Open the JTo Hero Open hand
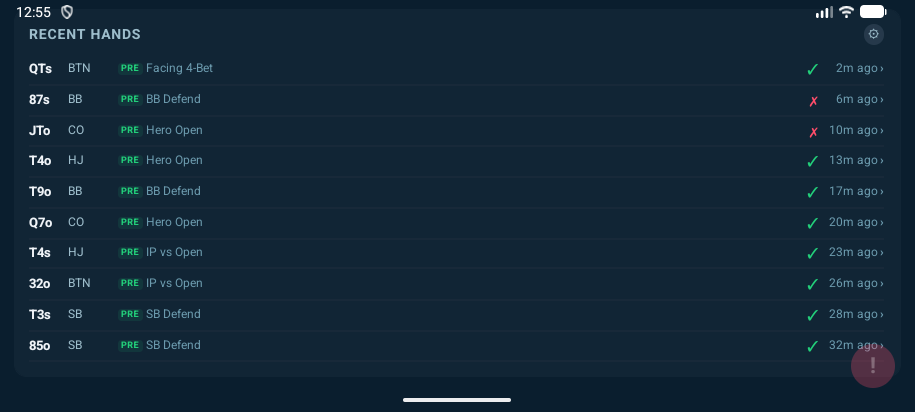The image size is (915, 412). pyautogui.click(x=456, y=130)
